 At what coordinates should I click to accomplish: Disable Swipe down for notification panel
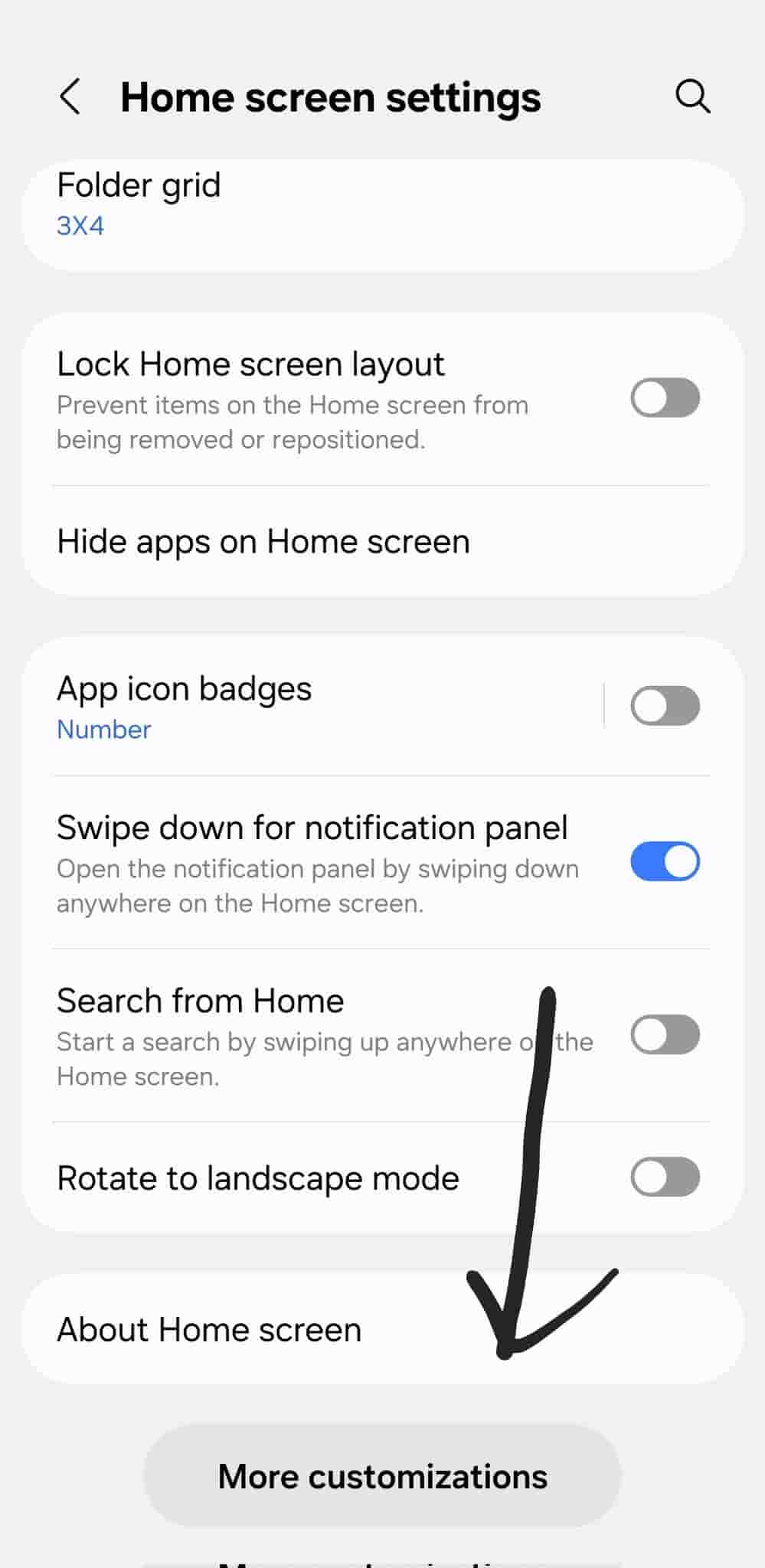[x=665, y=862]
